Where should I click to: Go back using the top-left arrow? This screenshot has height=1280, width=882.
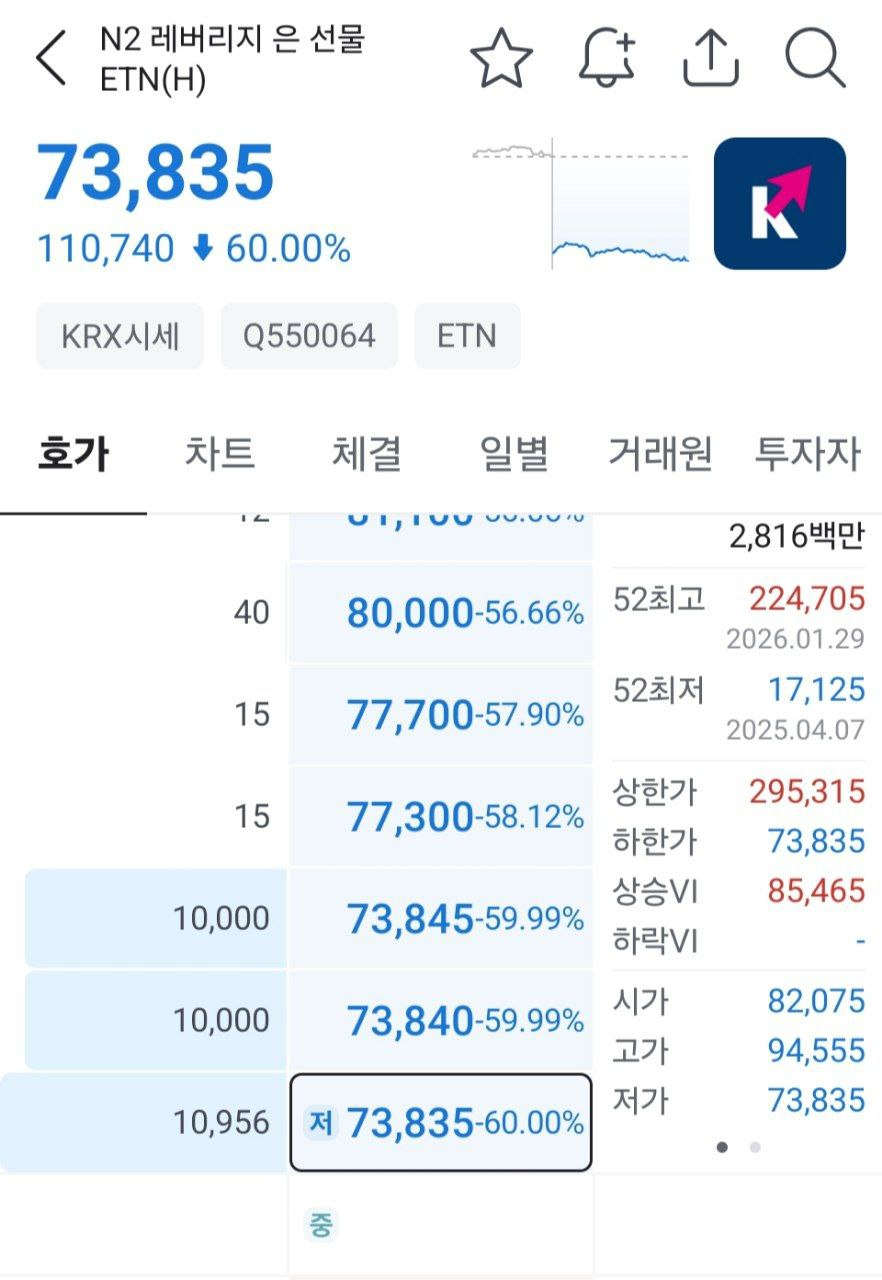pos(52,59)
